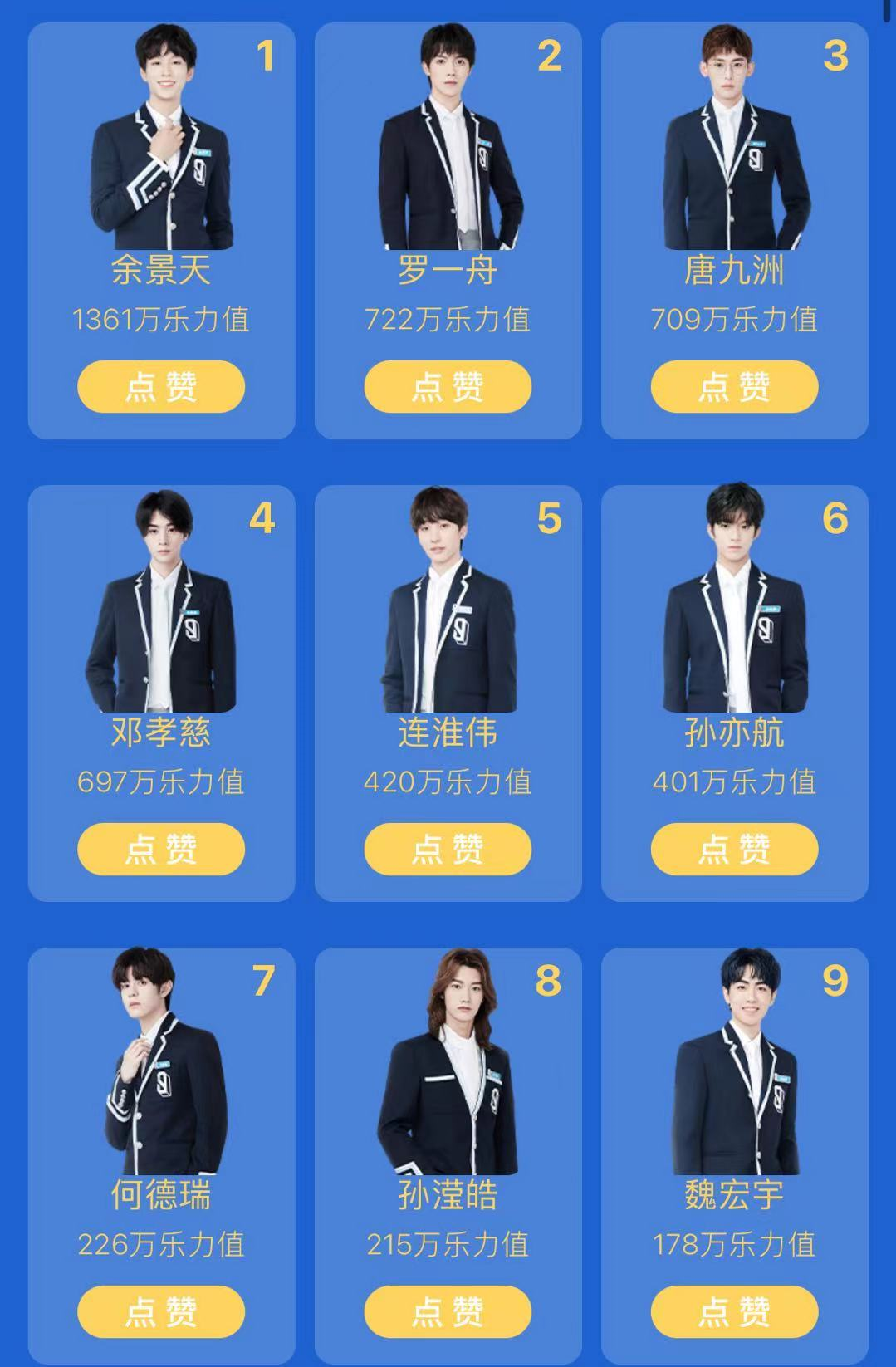
Task: Like 罗一舟 with 点赞 button
Action: tap(448, 387)
